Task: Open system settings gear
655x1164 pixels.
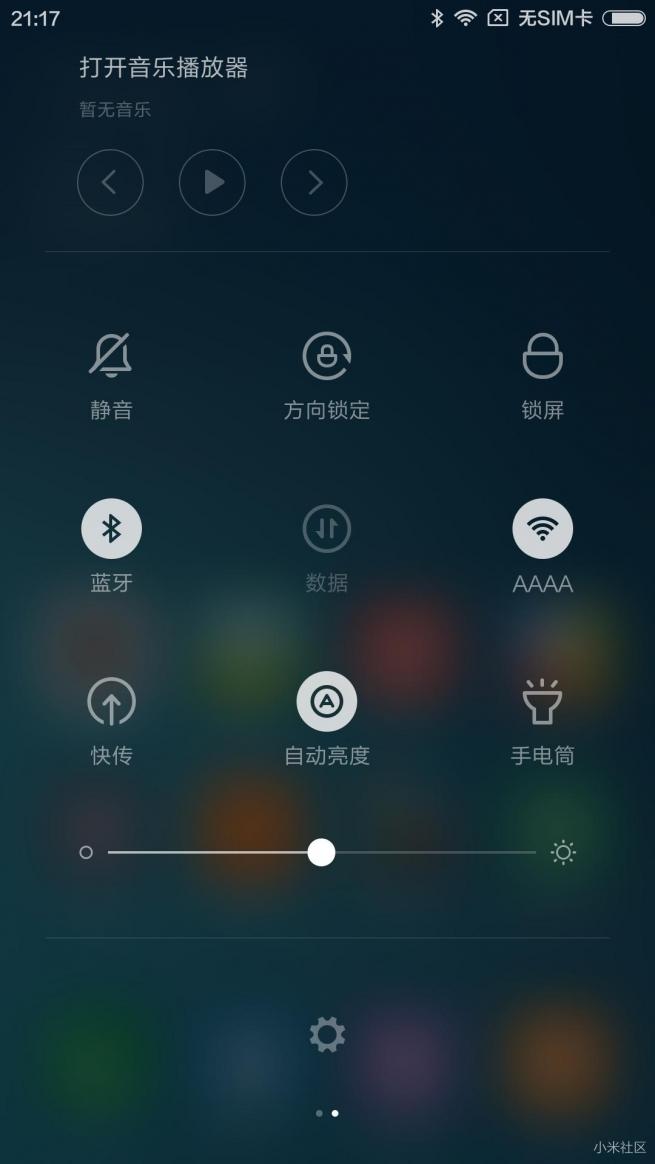Action: 327,1034
